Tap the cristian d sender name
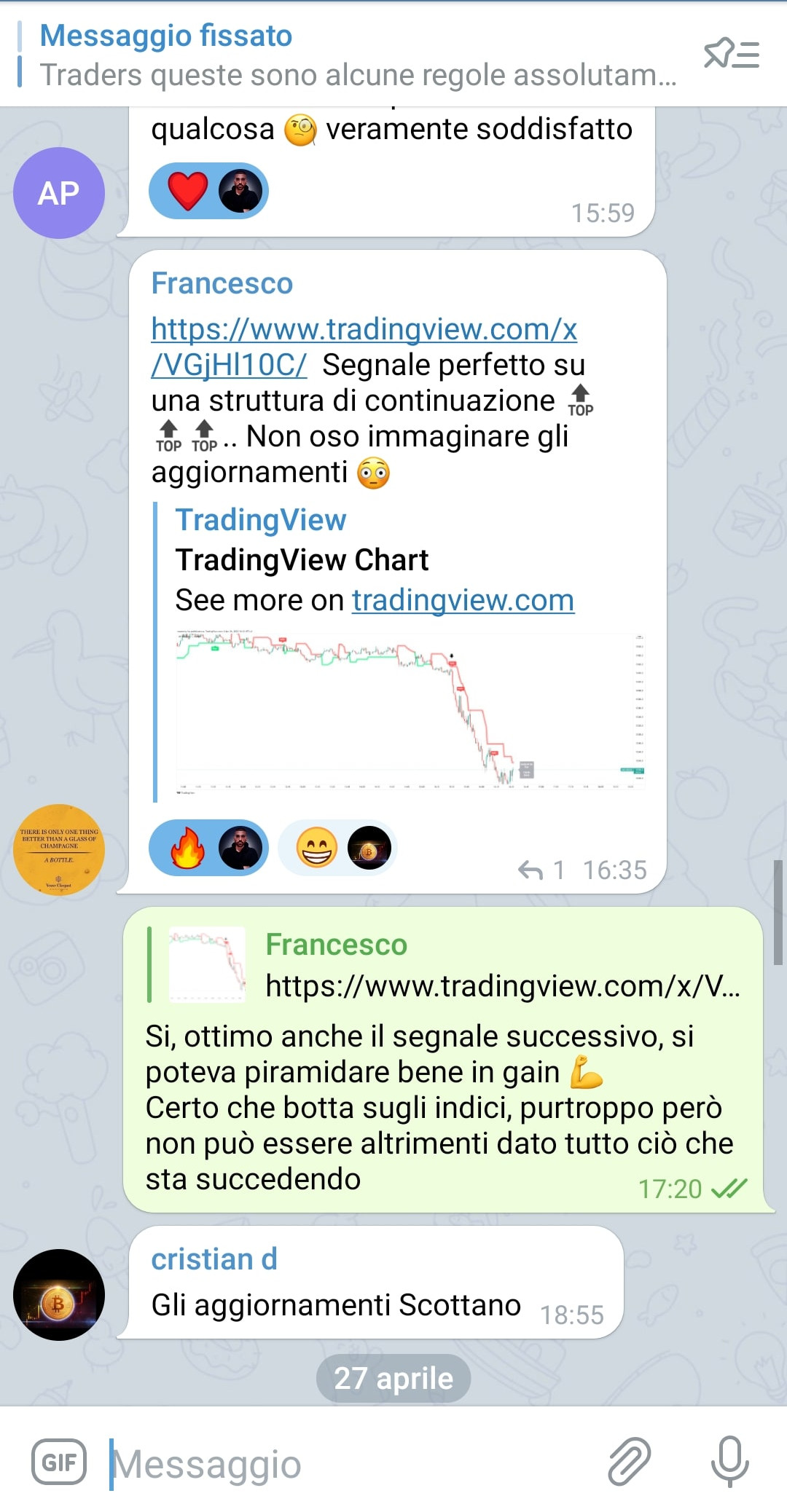 [x=214, y=1259]
